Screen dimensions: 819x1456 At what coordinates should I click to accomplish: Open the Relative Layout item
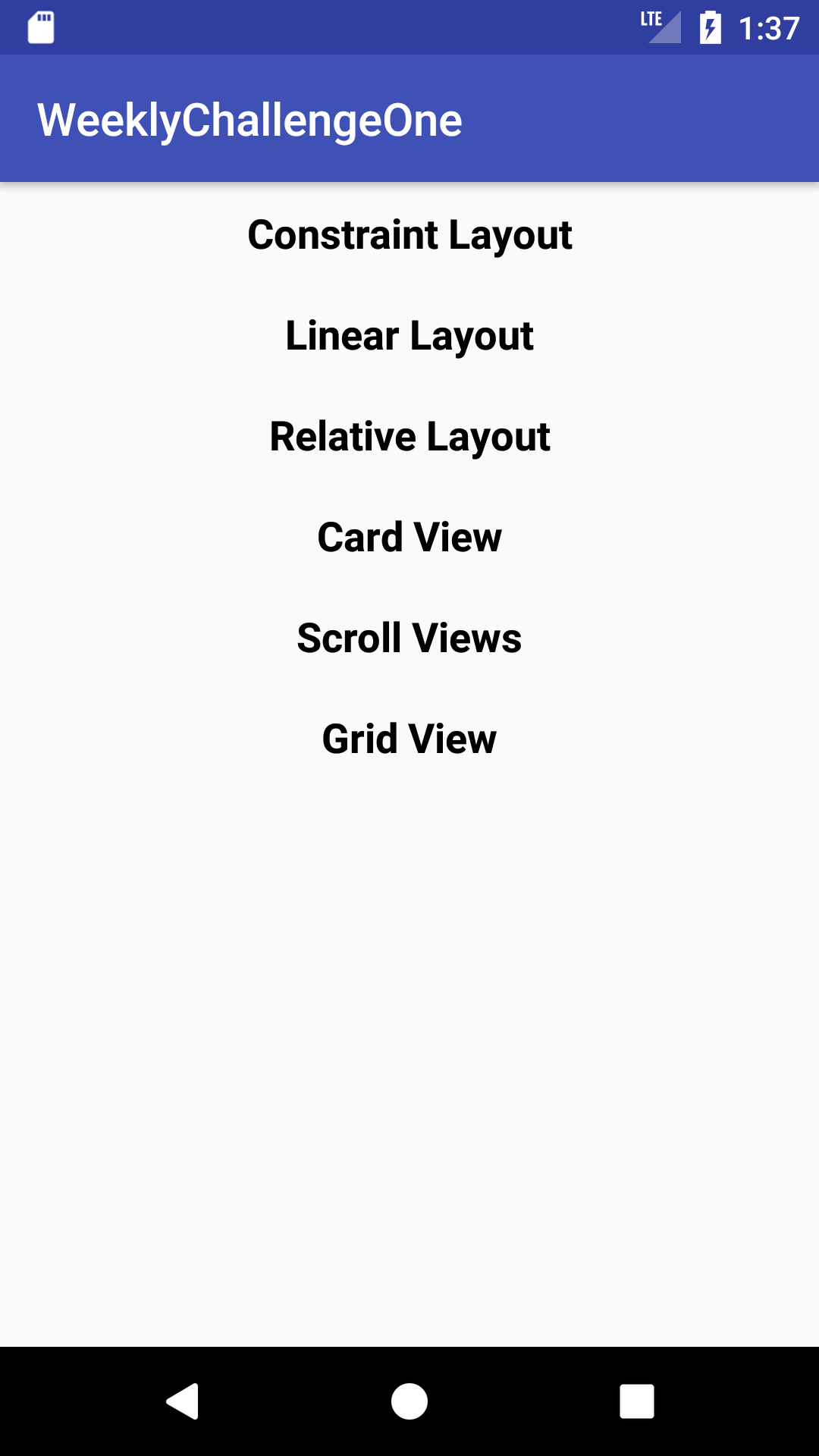(409, 436)
